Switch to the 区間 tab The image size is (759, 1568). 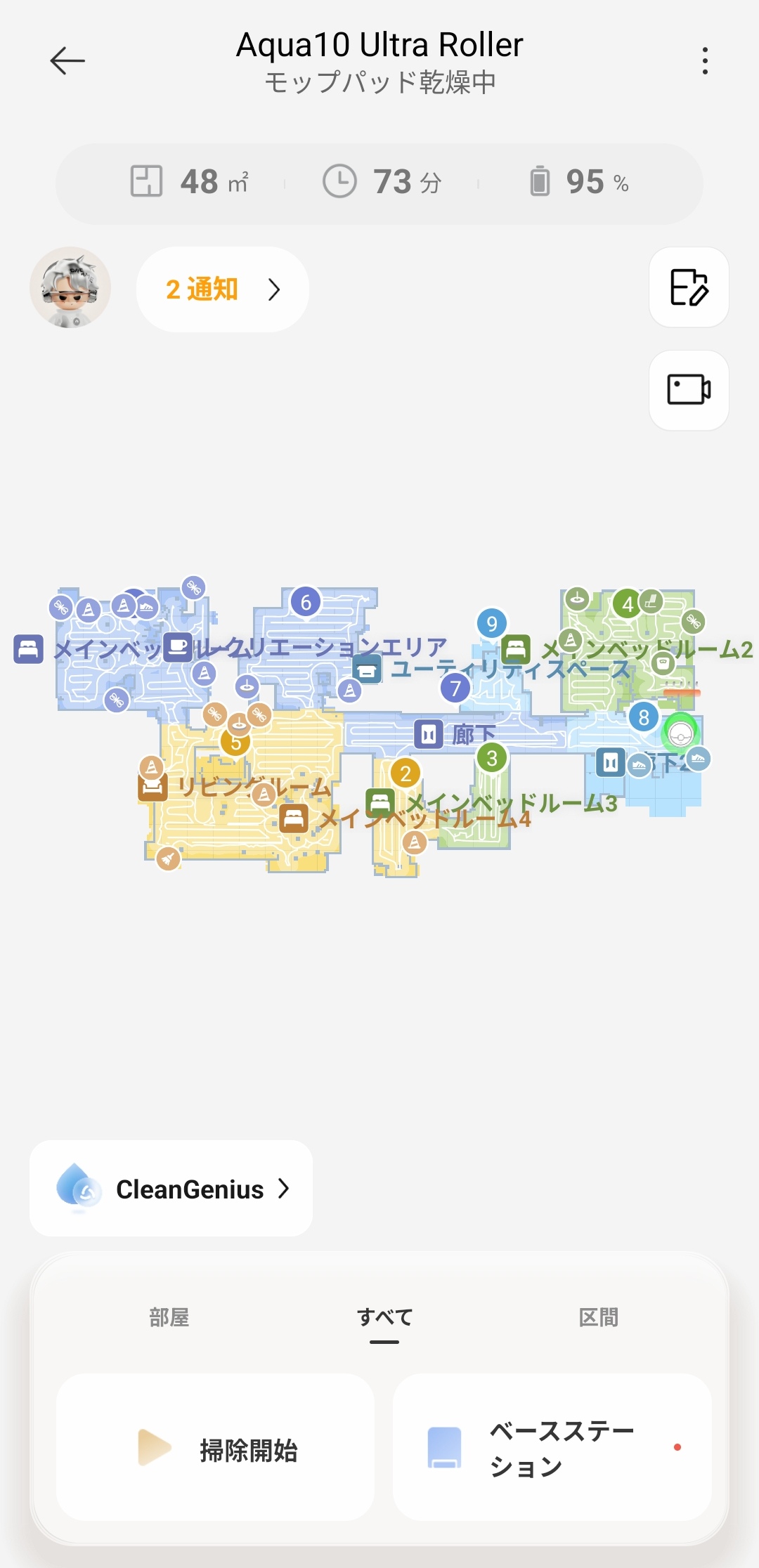(x=599, y=1317)
